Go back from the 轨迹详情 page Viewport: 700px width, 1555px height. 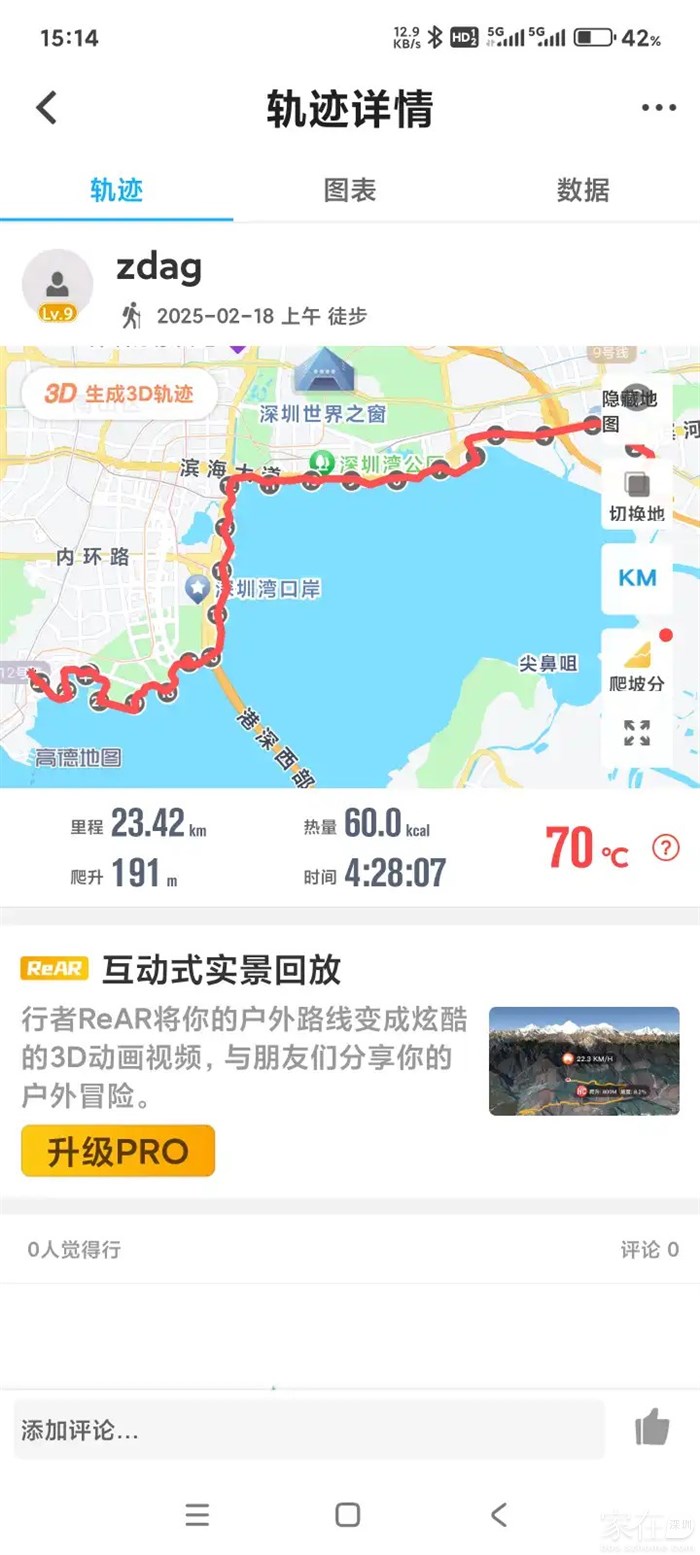pyautogui.click(x=47, y=108)
